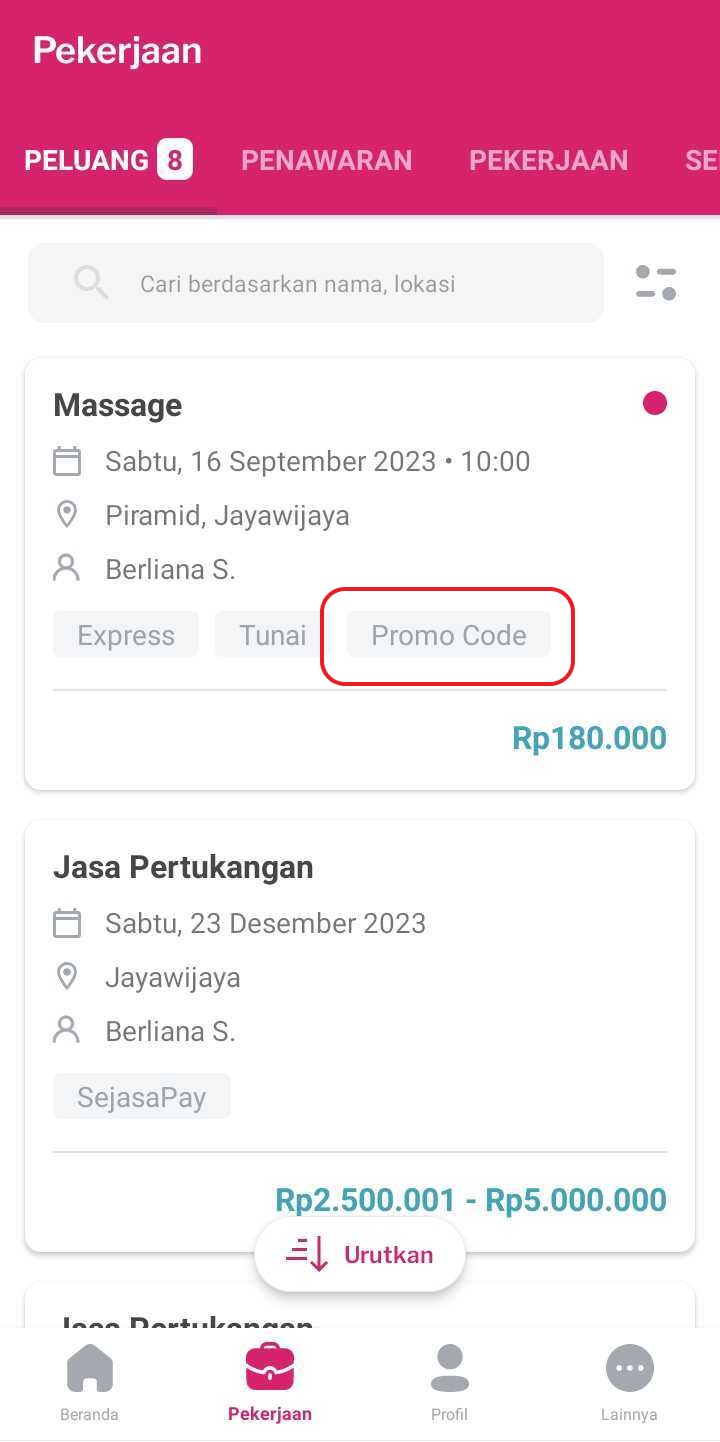
Task: Click the briefcase Pekerjaan icon
Action: coord(269,1371)
